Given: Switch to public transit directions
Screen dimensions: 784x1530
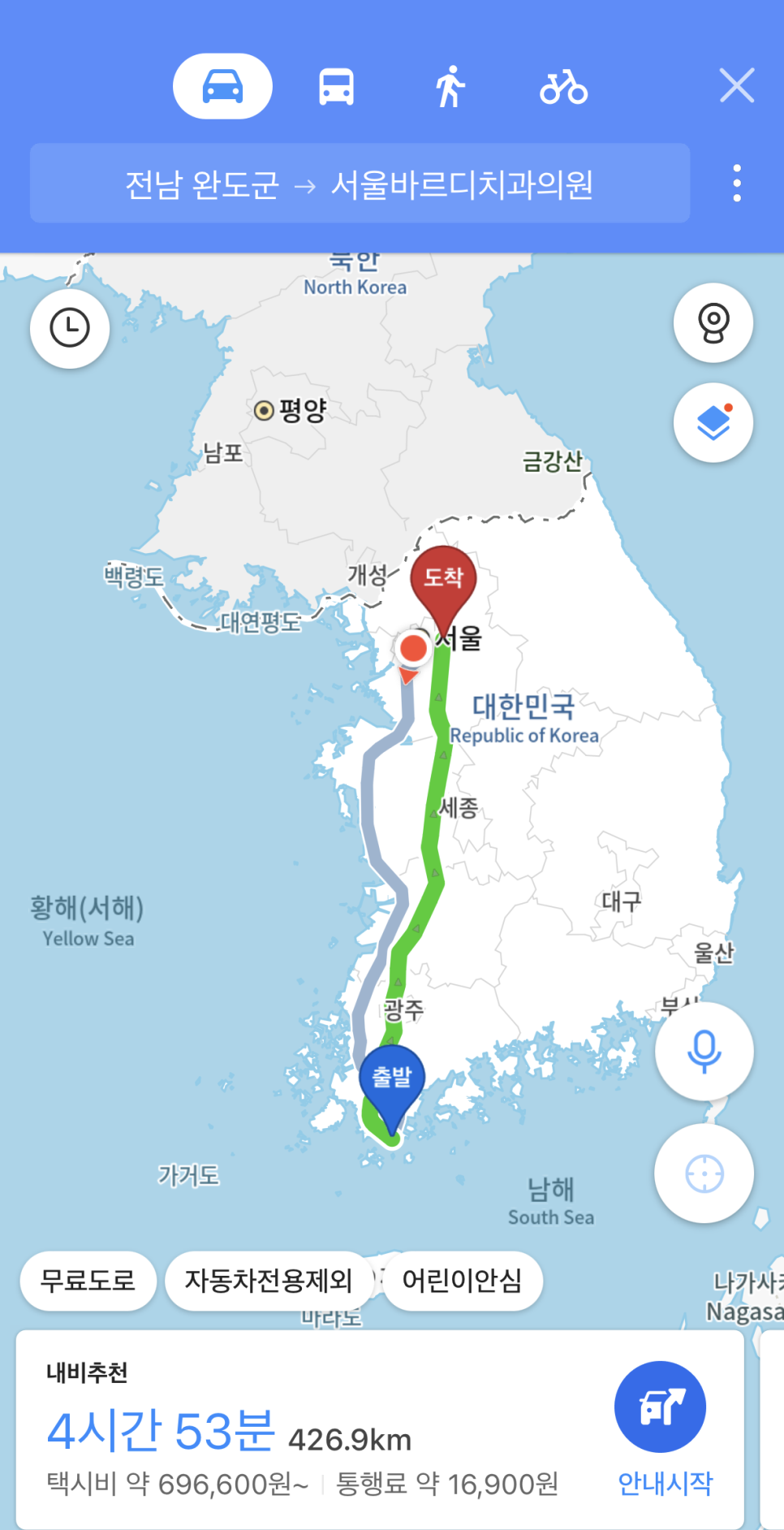Looking at the screenshot, I should 335,85.
